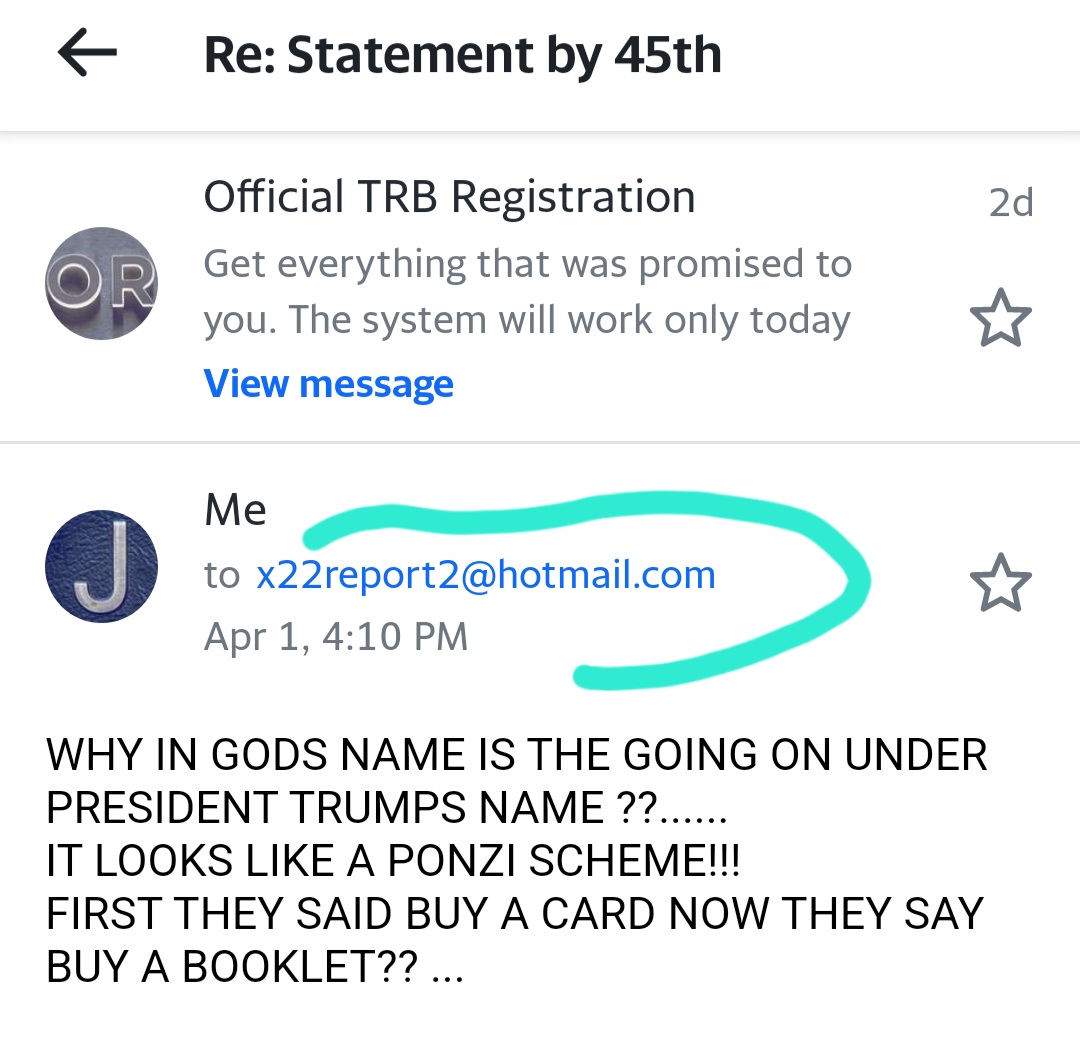Open the Official TRB Registration sender avatar

101,284
